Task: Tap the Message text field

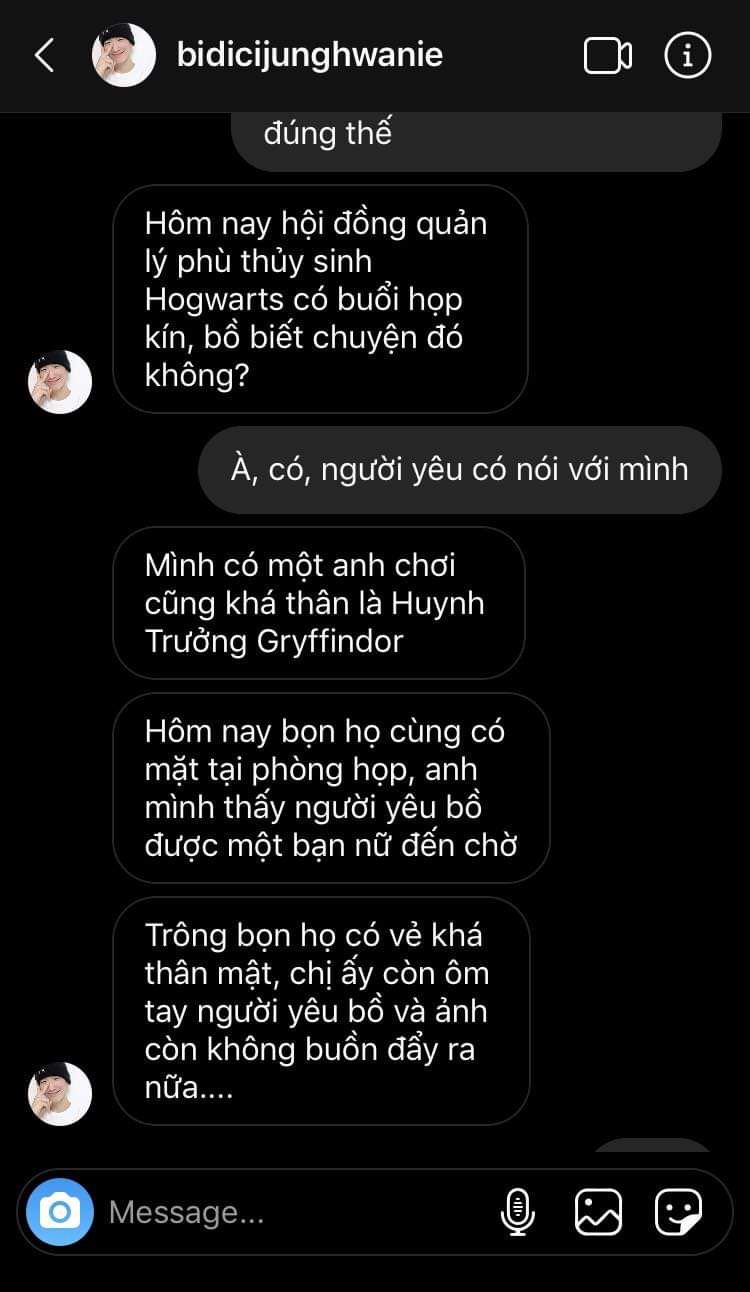Action: (290, 1212)
